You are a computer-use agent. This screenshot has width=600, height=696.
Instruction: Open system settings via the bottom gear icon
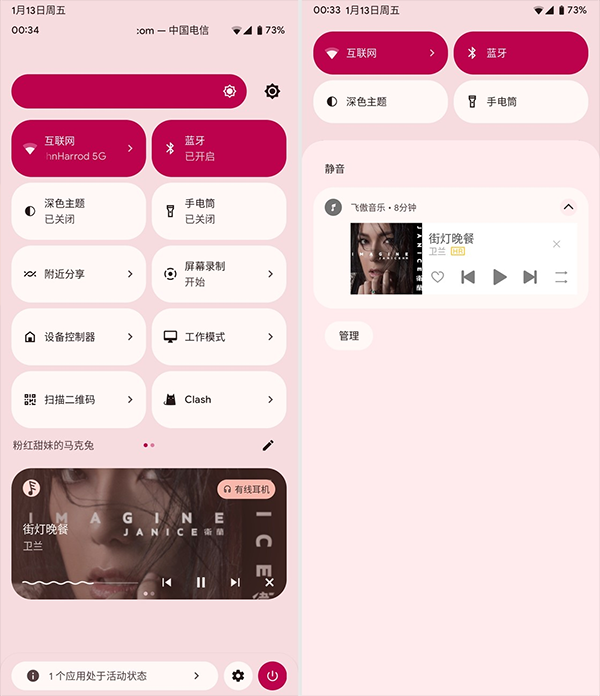[238, 676]
